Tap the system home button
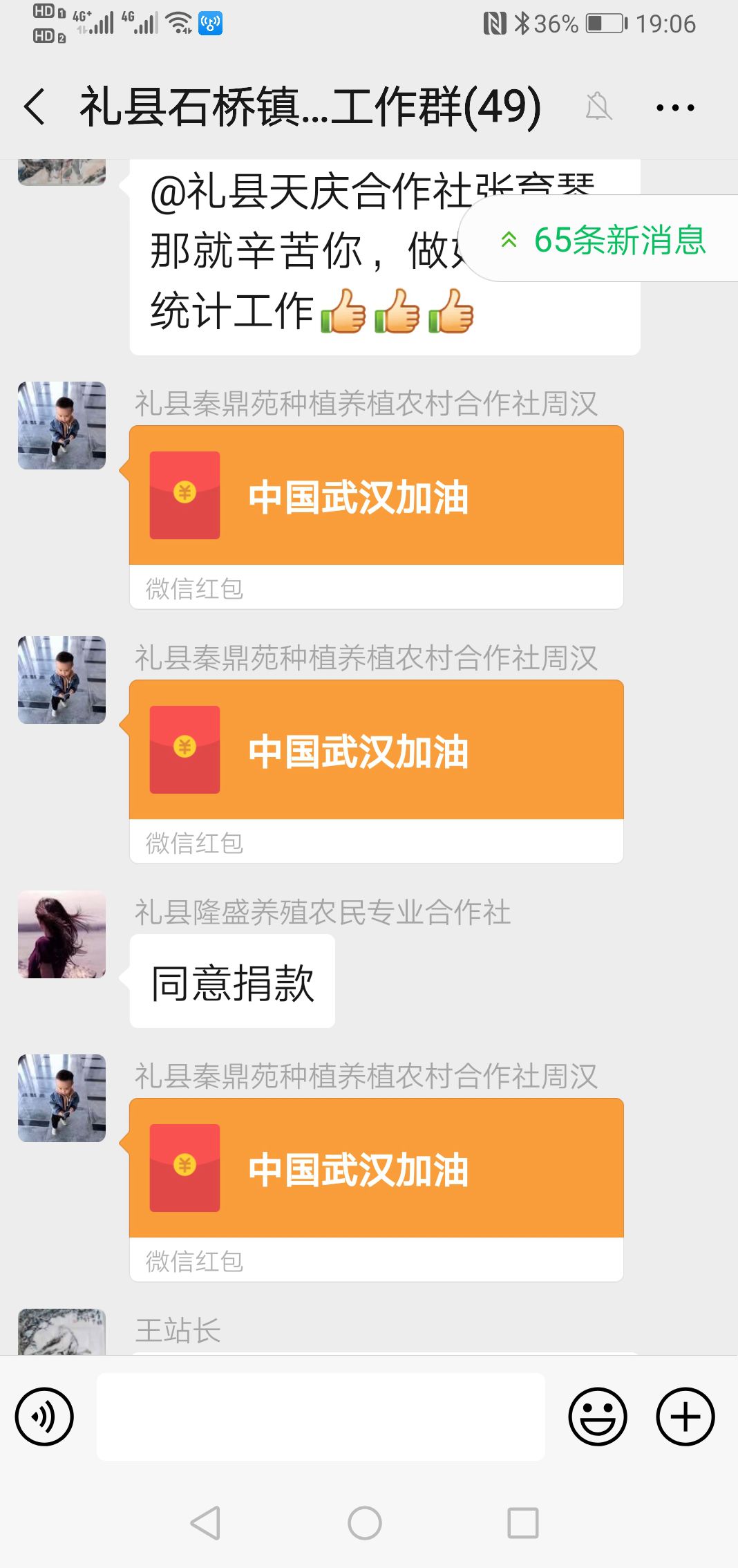The width and height of the screenshot is (738, 1568). click(x=365, y=1523)
